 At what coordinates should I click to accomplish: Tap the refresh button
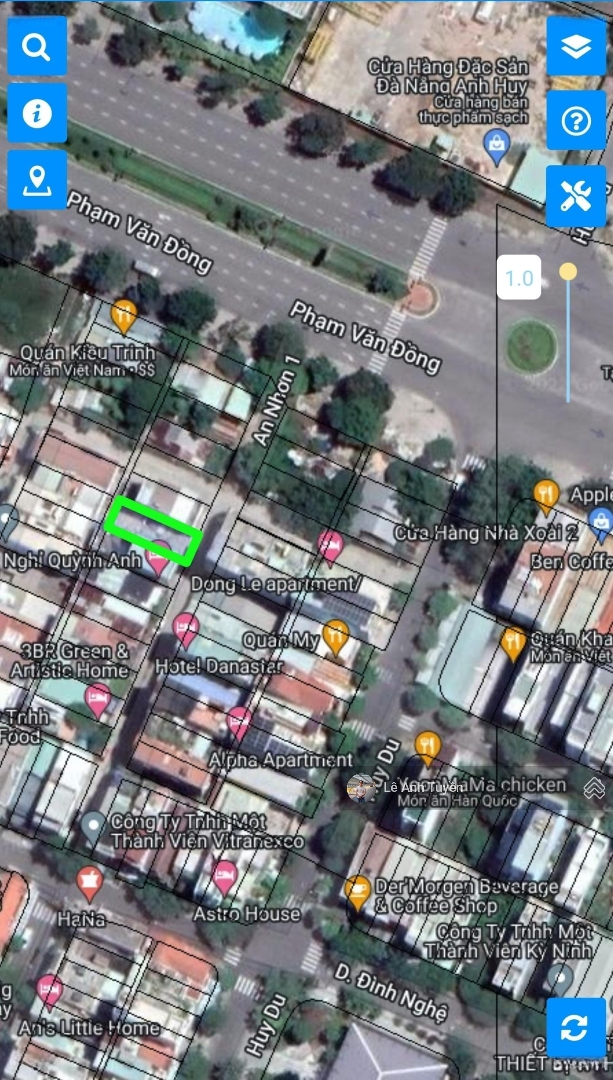(x=574, y=1028)
